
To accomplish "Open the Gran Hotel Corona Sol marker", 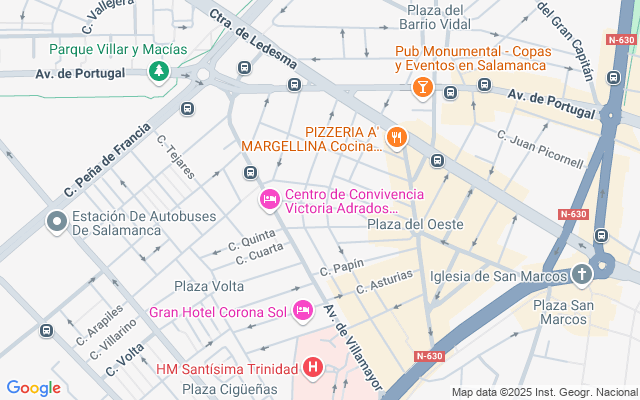I will point(302,312).
